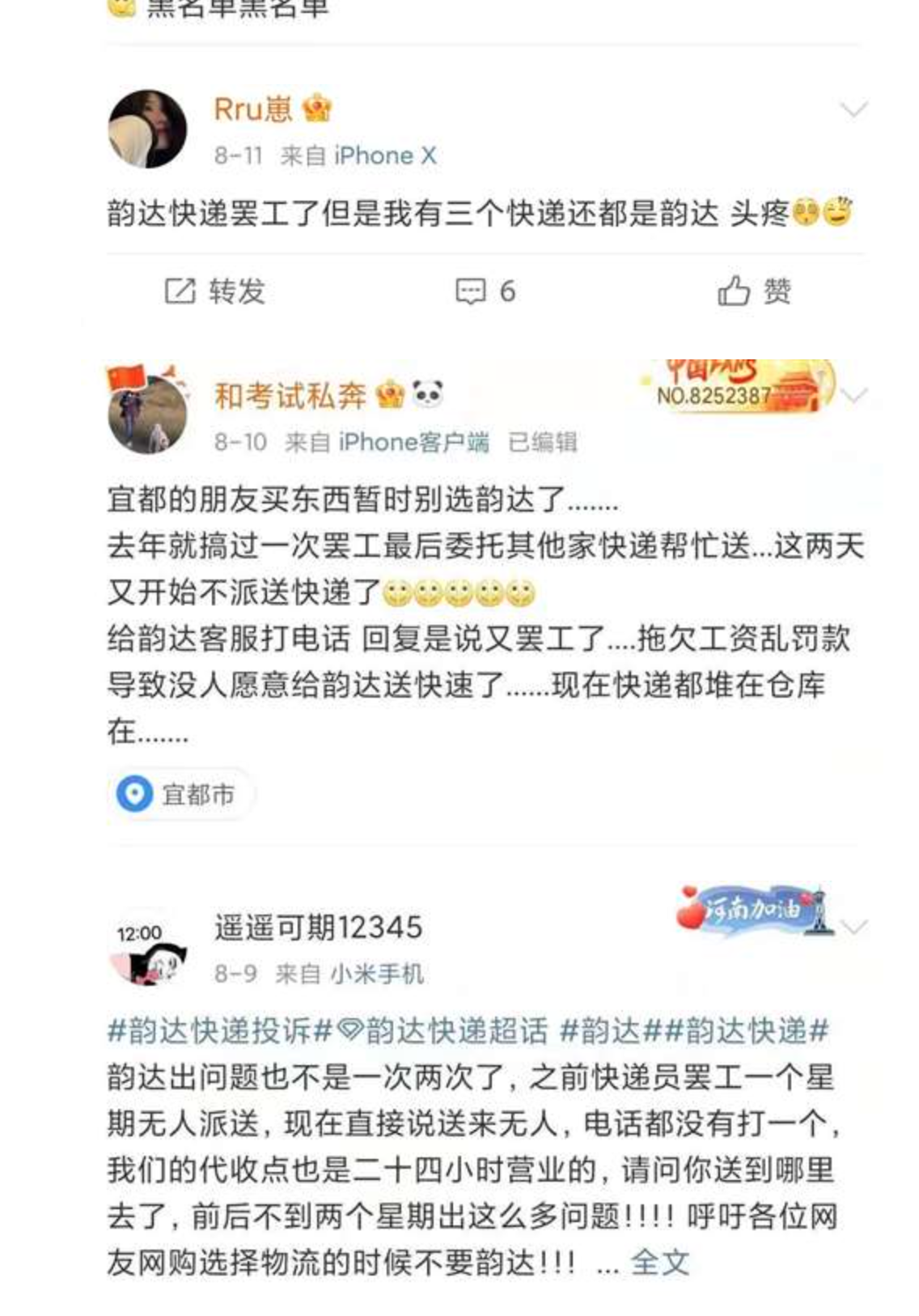
Task: Expand the chevron menu on Rru崽's post
Action: point(854,109)
